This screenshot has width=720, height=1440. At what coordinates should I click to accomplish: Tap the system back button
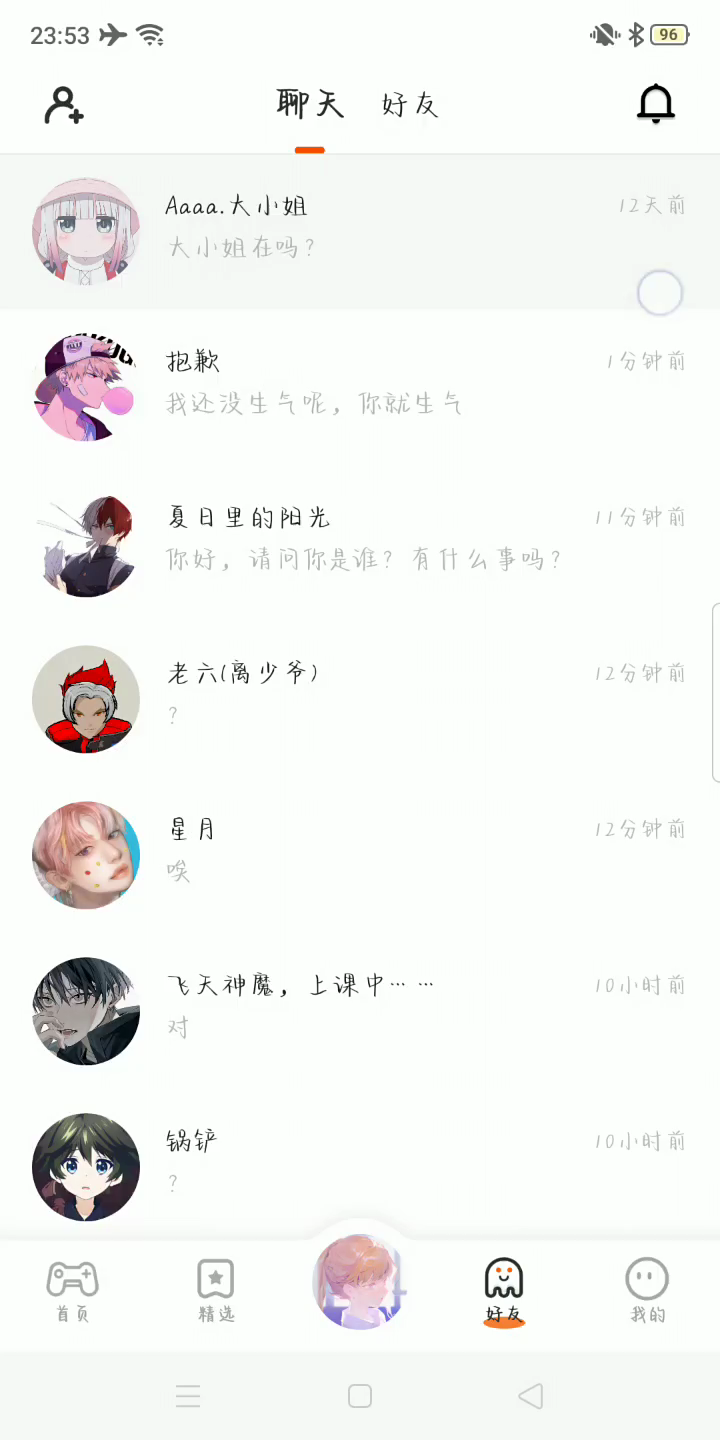[531, 1396]
